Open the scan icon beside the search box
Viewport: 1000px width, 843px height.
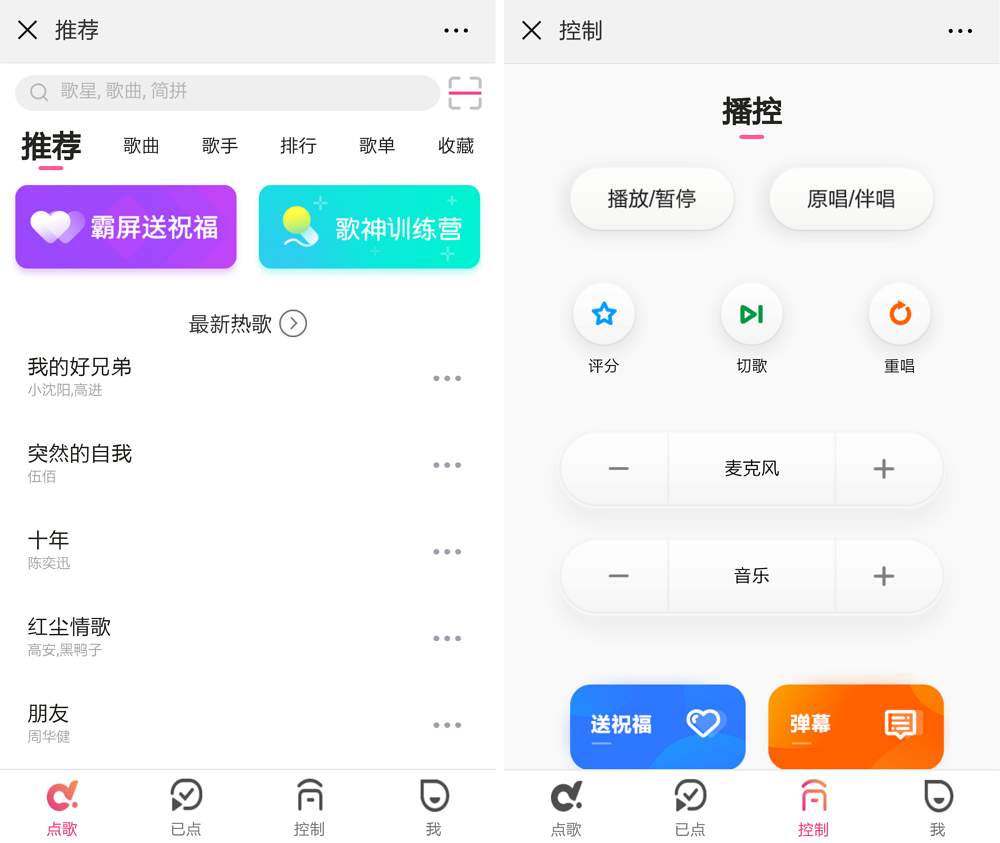tap(465, 93)
